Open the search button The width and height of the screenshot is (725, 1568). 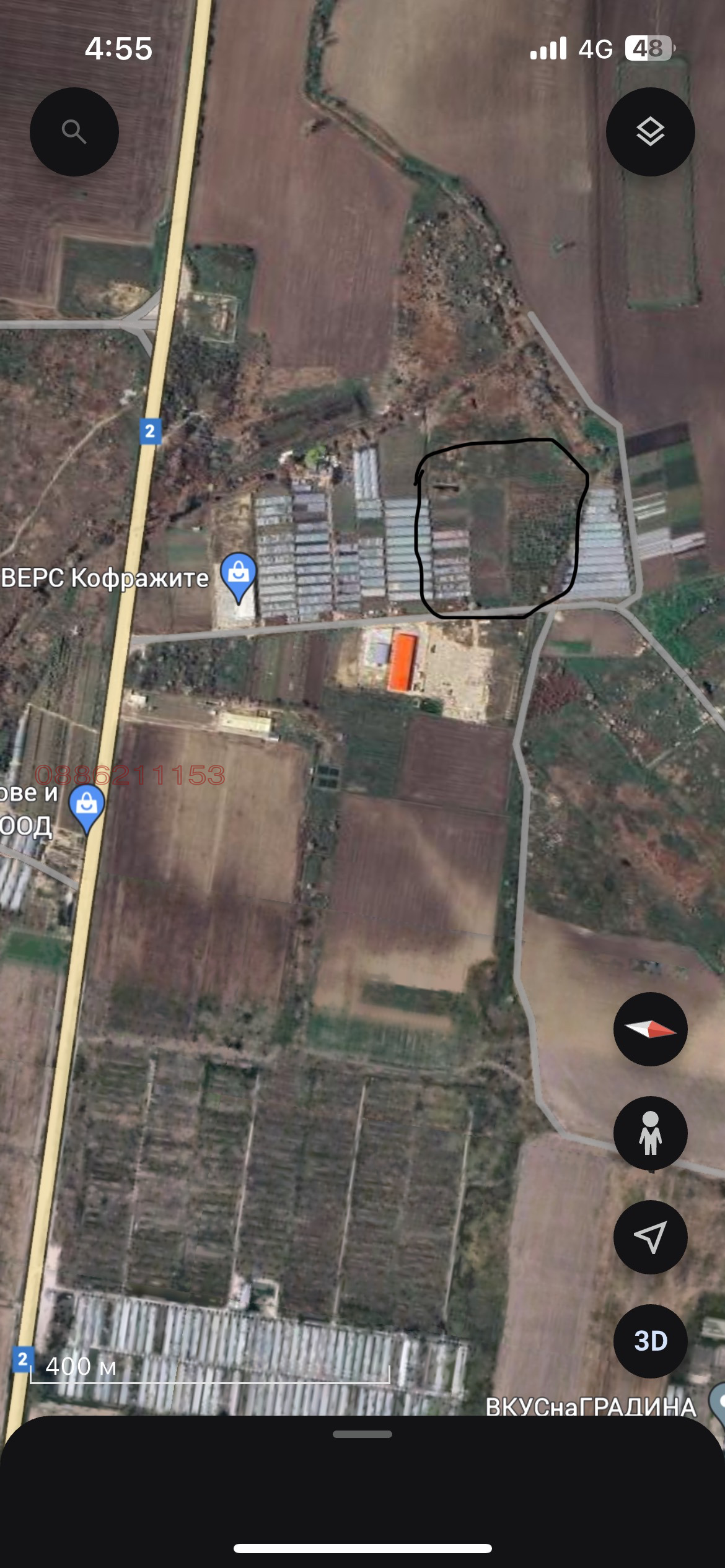[x=74, y=132]
